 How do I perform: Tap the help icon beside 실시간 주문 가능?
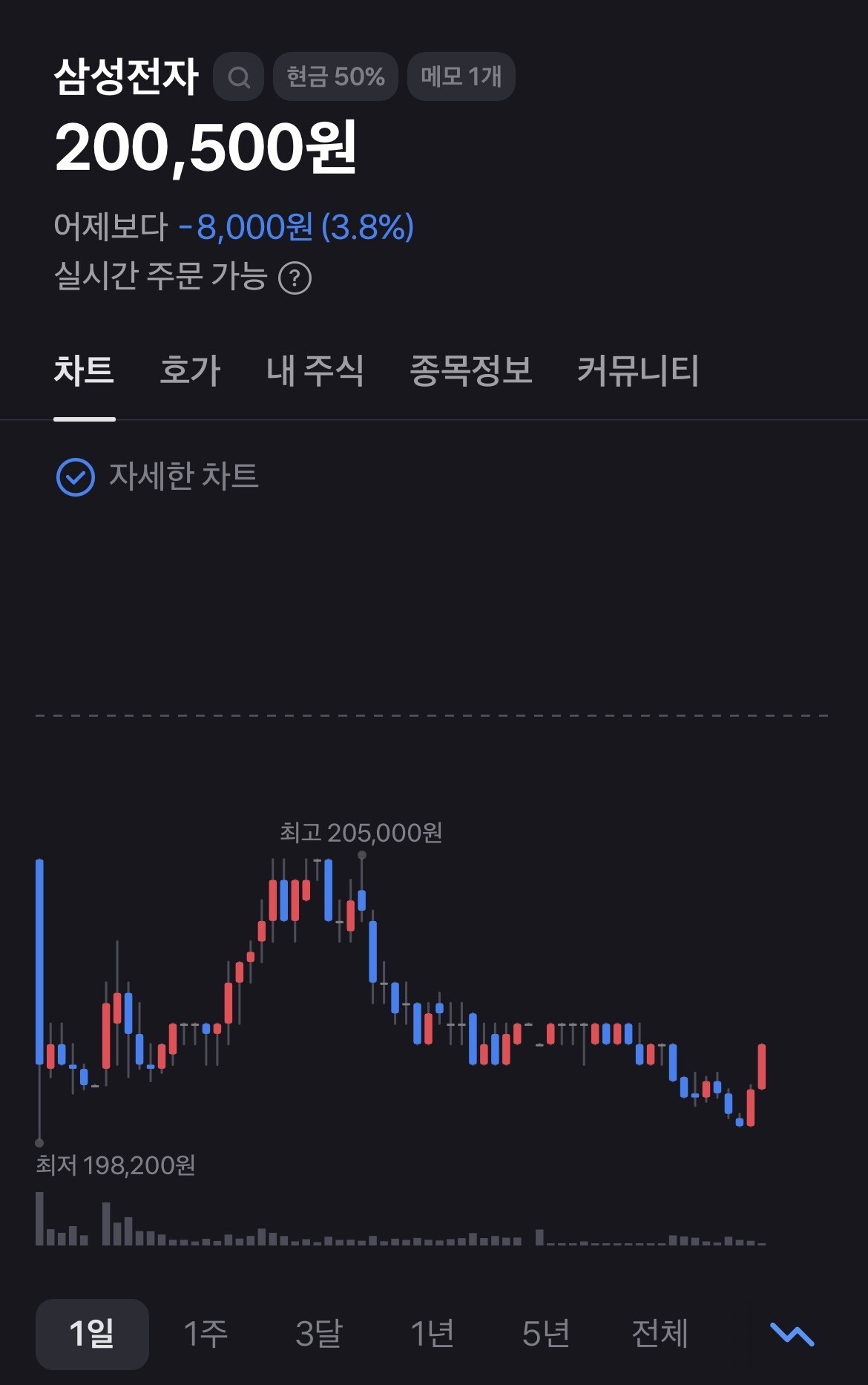pos(295,278)
